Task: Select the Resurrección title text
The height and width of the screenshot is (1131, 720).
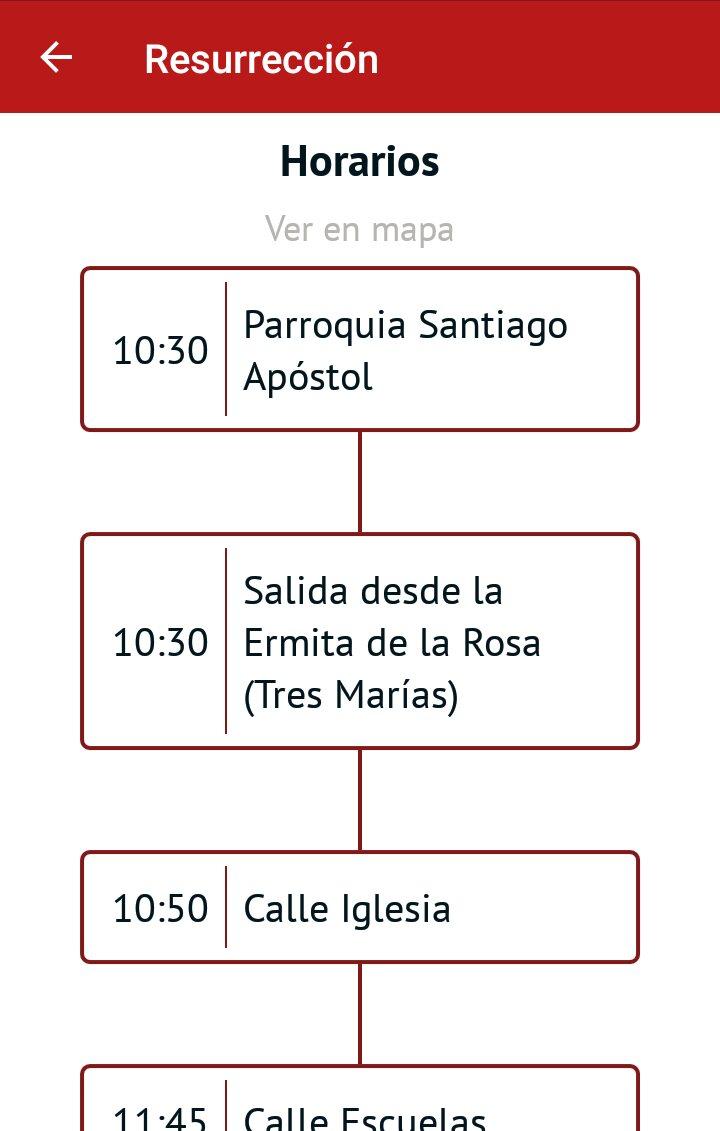Action: click(262, 57)
